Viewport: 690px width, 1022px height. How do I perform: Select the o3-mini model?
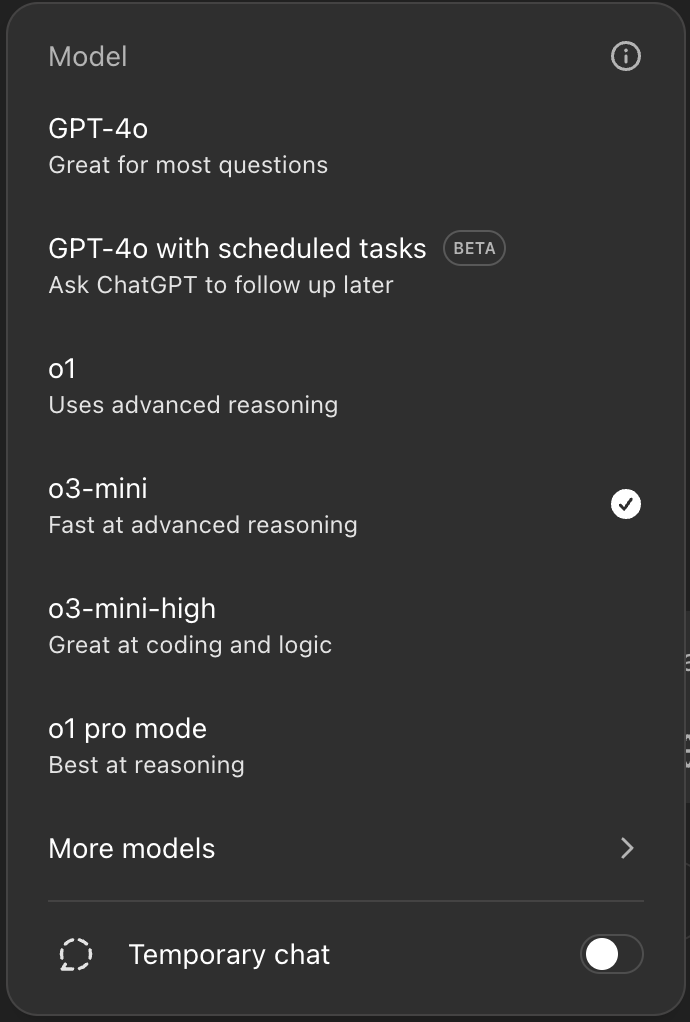[202, 506]
